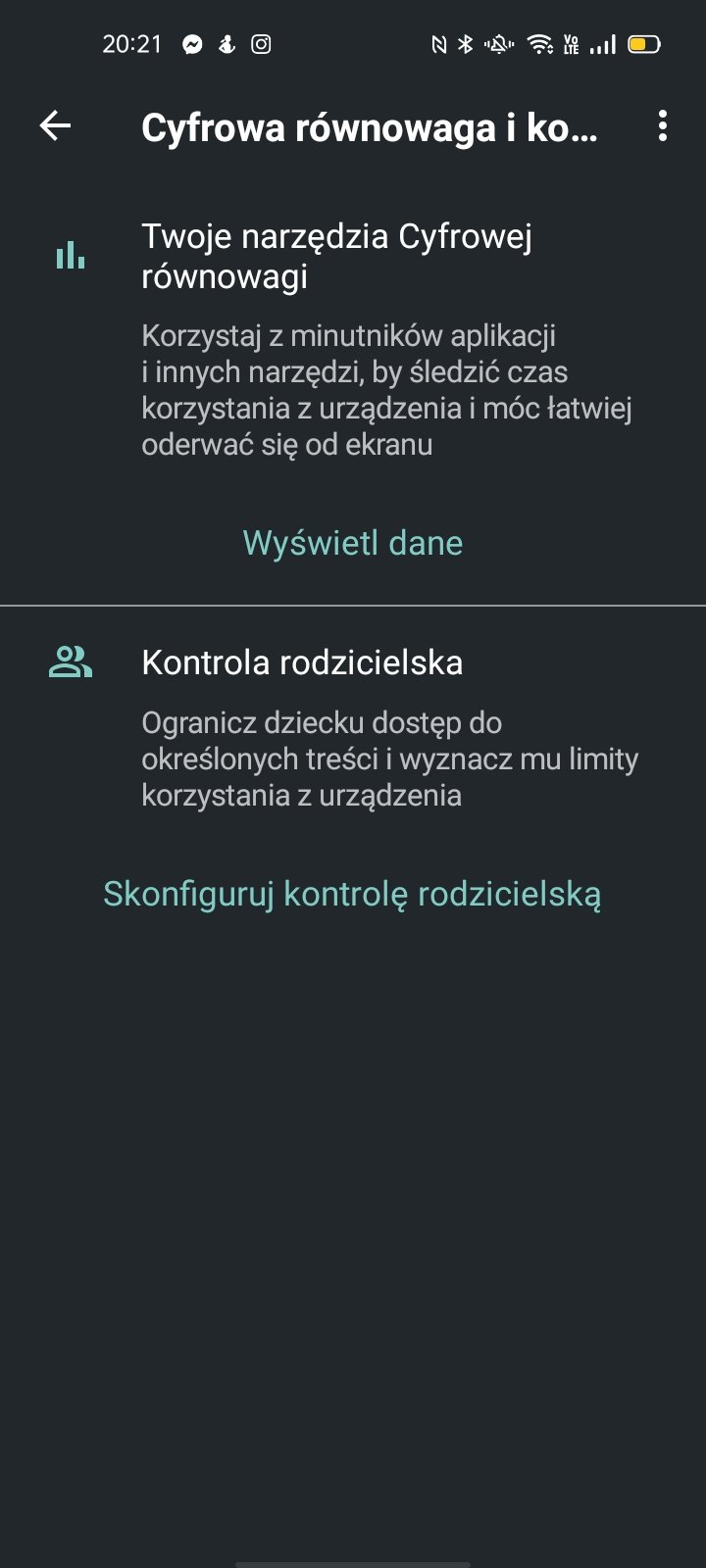Tap Wyświetl dane
706x1568 pixels.
[x=353, y=543]
